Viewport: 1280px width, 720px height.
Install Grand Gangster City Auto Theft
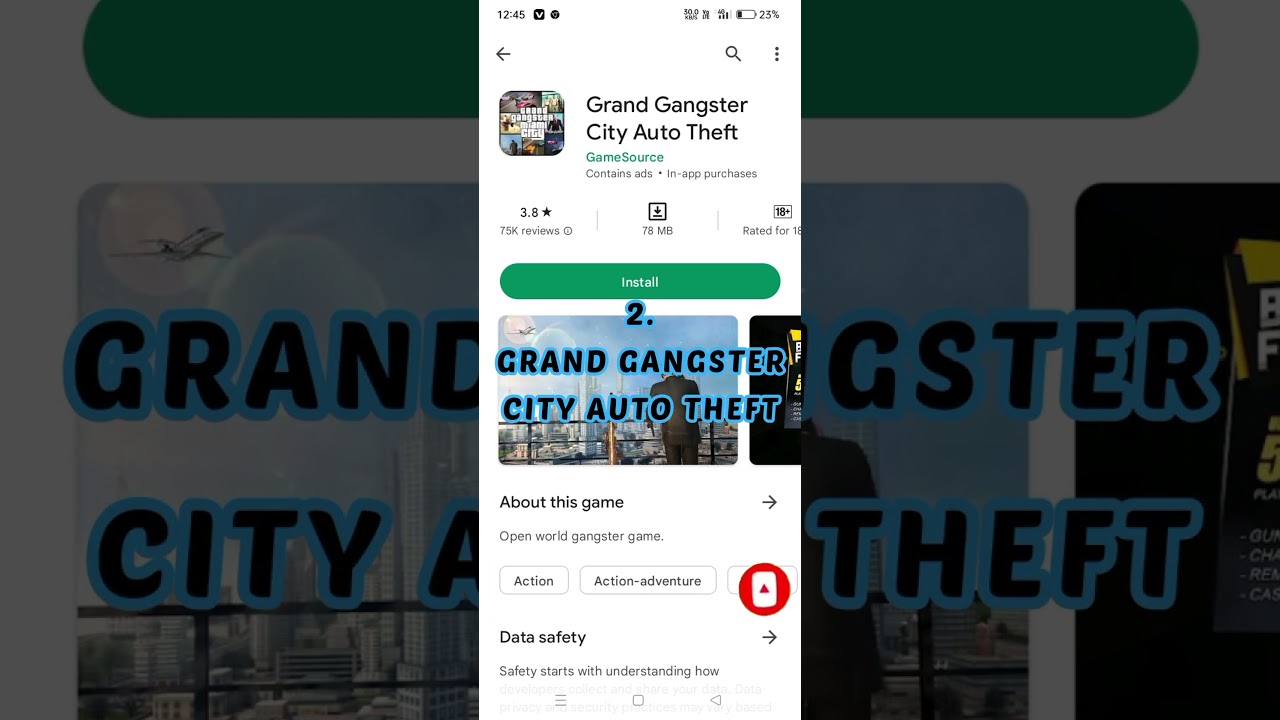[639, 282]
